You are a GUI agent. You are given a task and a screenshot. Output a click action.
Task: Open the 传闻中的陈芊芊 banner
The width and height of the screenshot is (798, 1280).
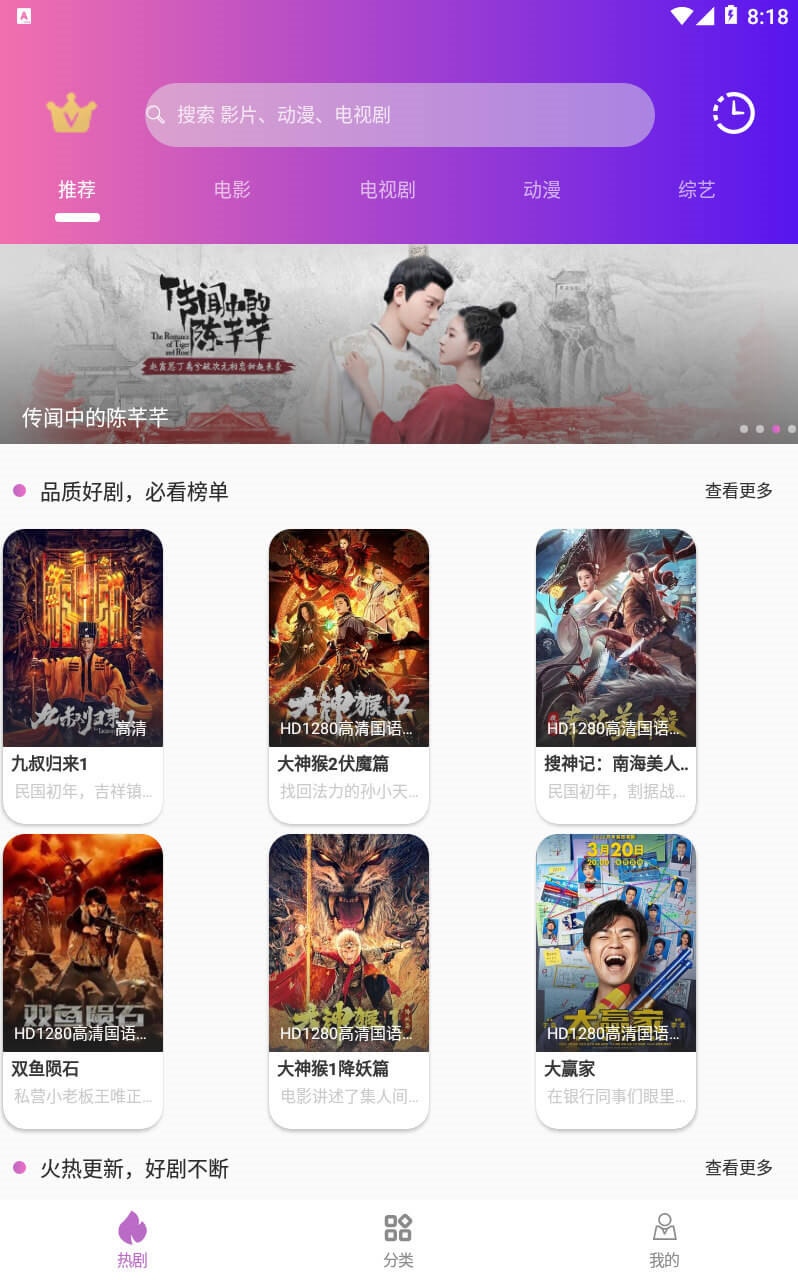pyautogui.click(x=399, y=344)
